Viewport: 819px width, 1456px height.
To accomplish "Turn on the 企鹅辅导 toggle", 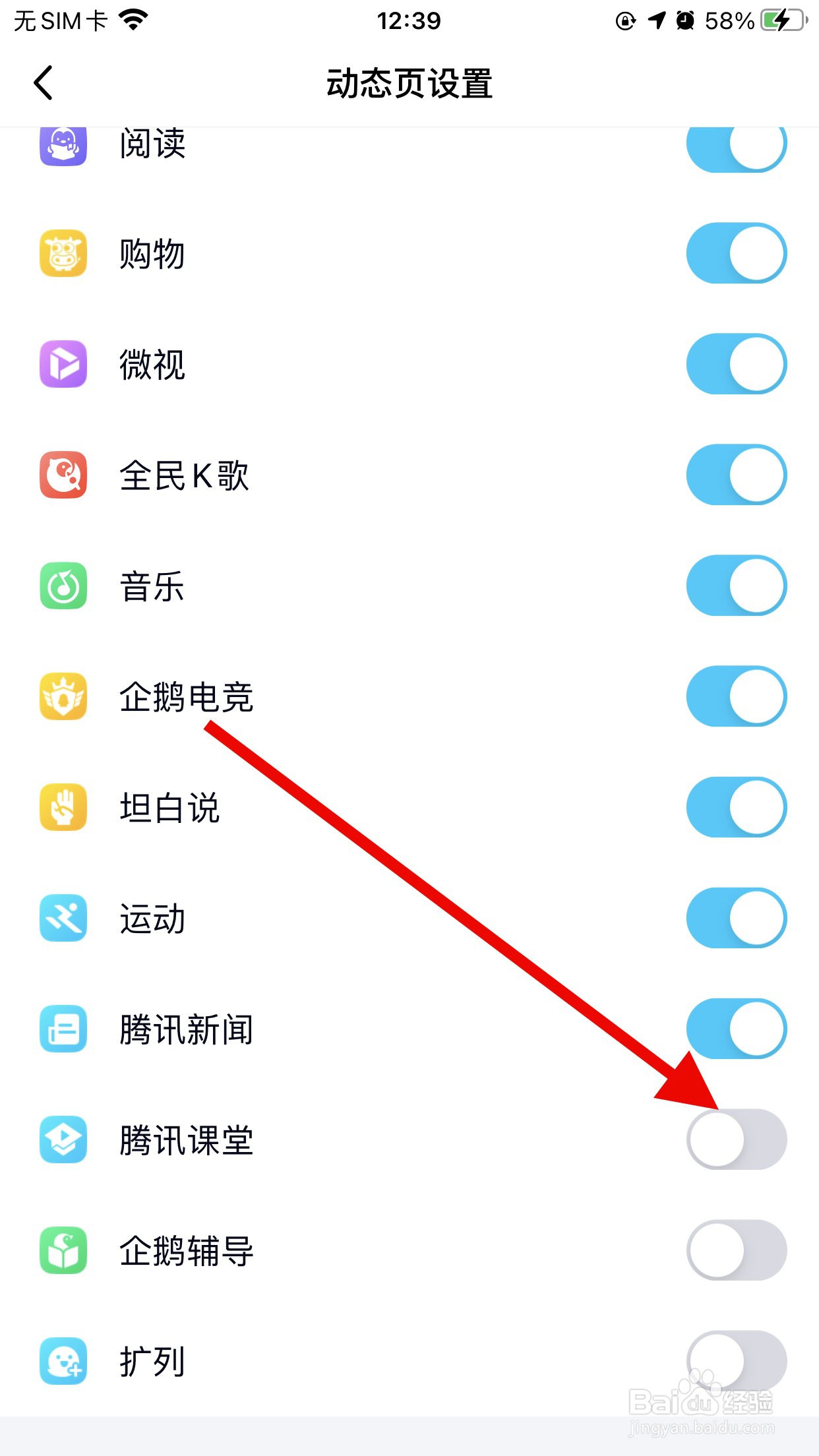I will click(737, 1252).
